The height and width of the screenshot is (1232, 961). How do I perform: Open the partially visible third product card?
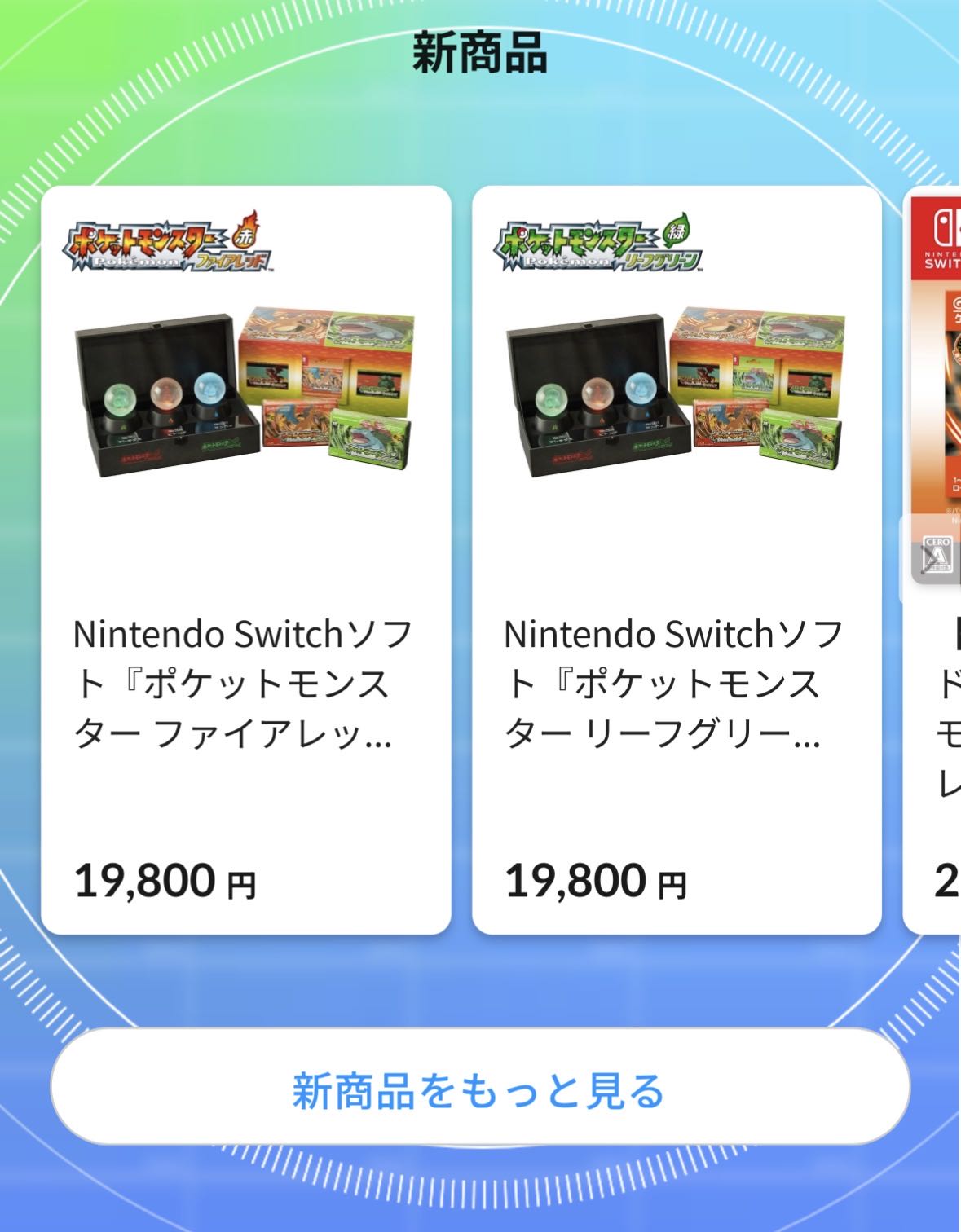(x=934, y=560)
